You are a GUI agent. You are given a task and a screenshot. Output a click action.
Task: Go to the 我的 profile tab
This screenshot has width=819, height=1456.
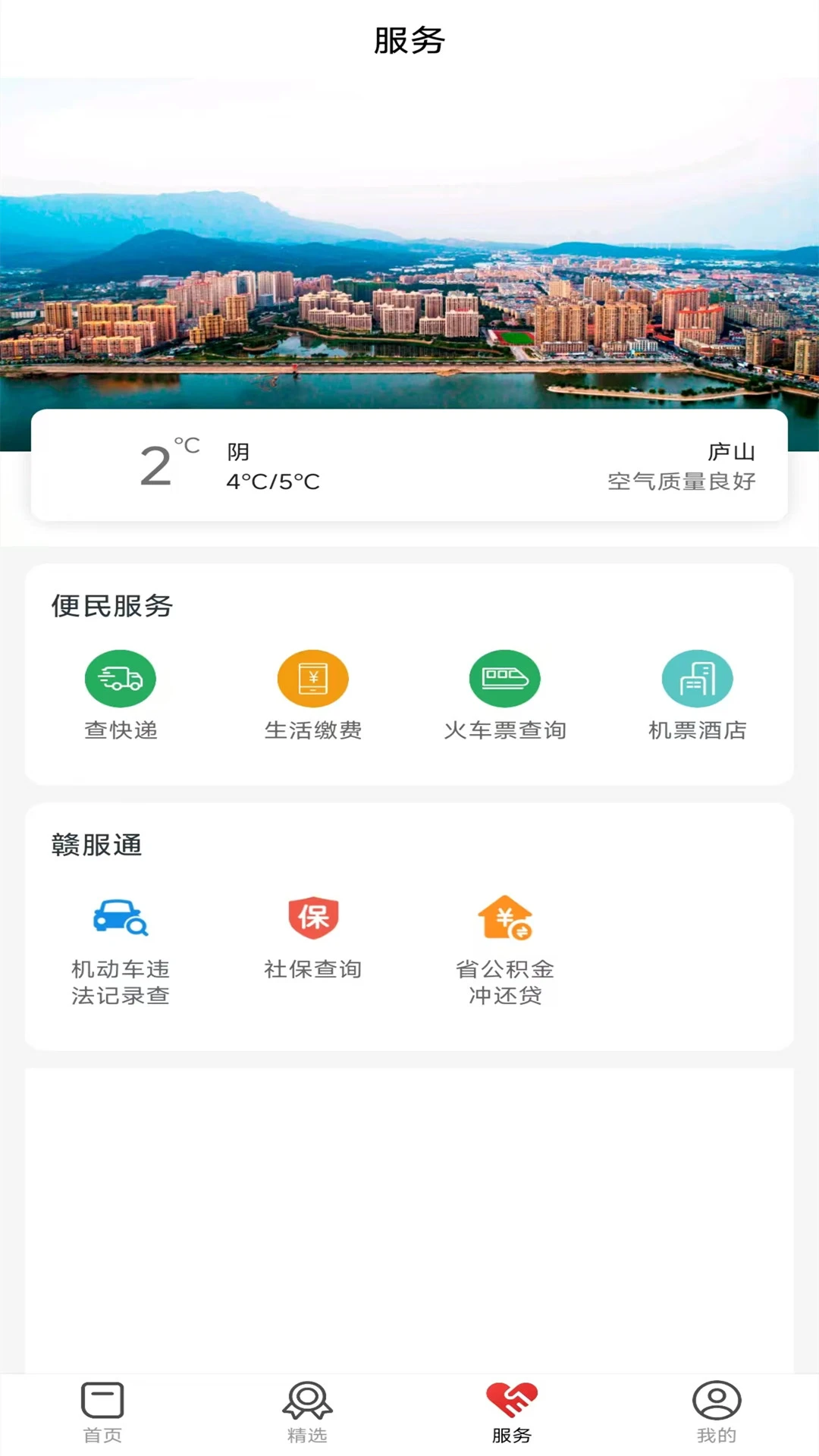717,1412
